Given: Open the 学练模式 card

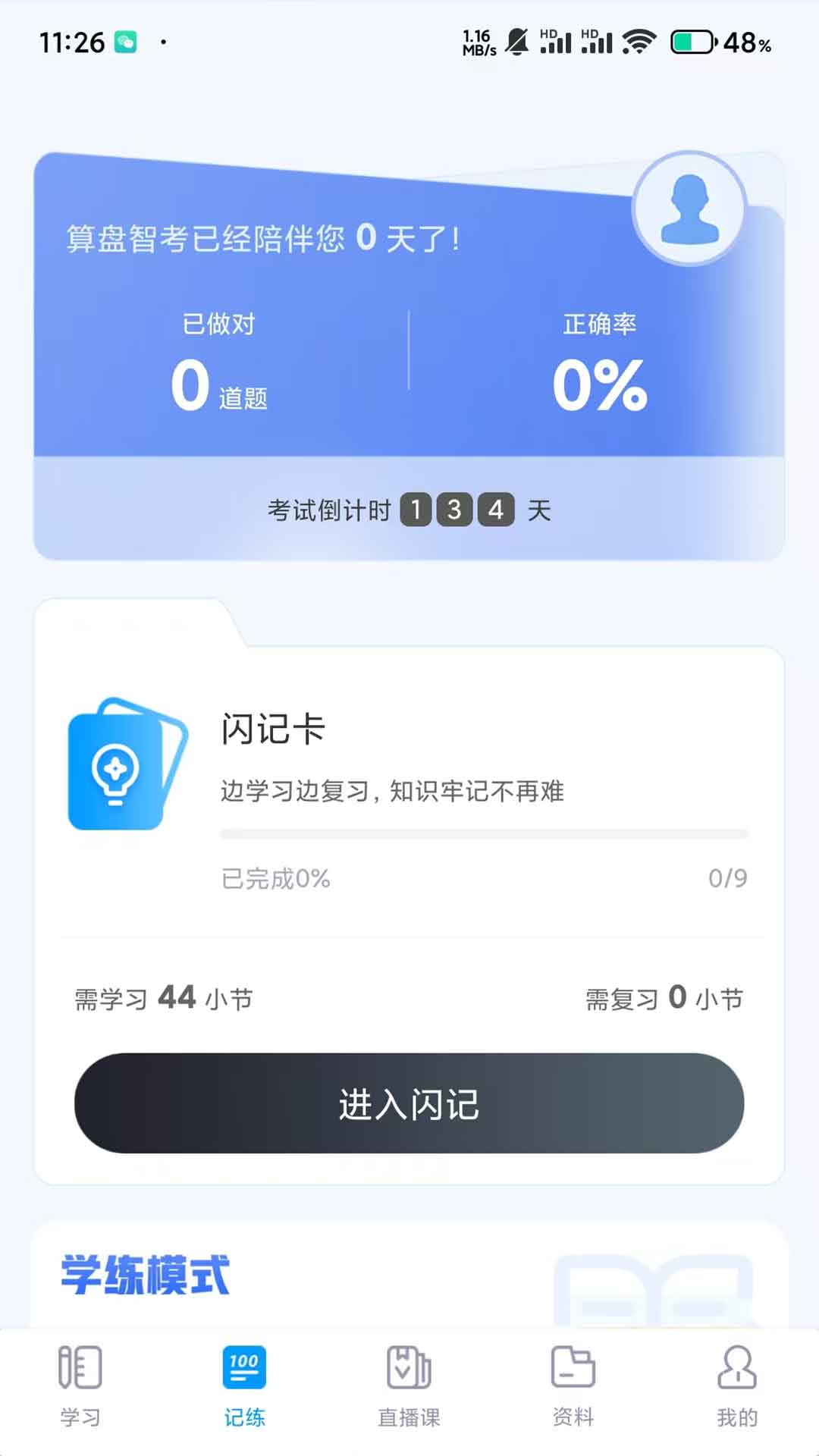Looking at the screenshot, I should pos(409,1275).
